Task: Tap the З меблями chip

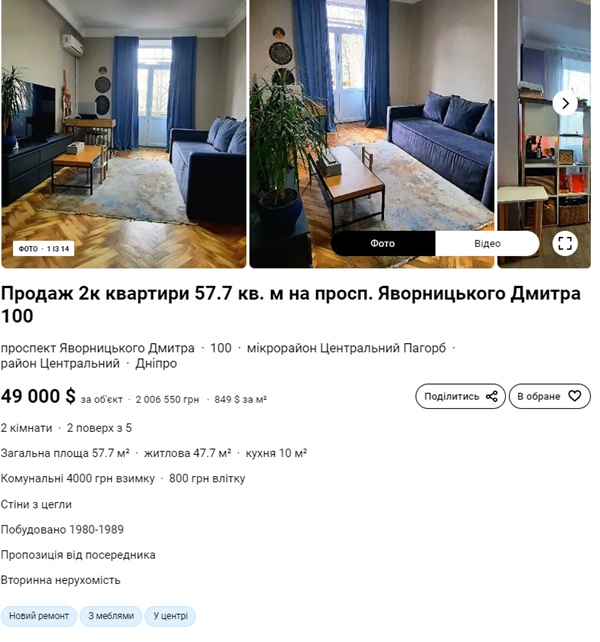Action: 111,616
